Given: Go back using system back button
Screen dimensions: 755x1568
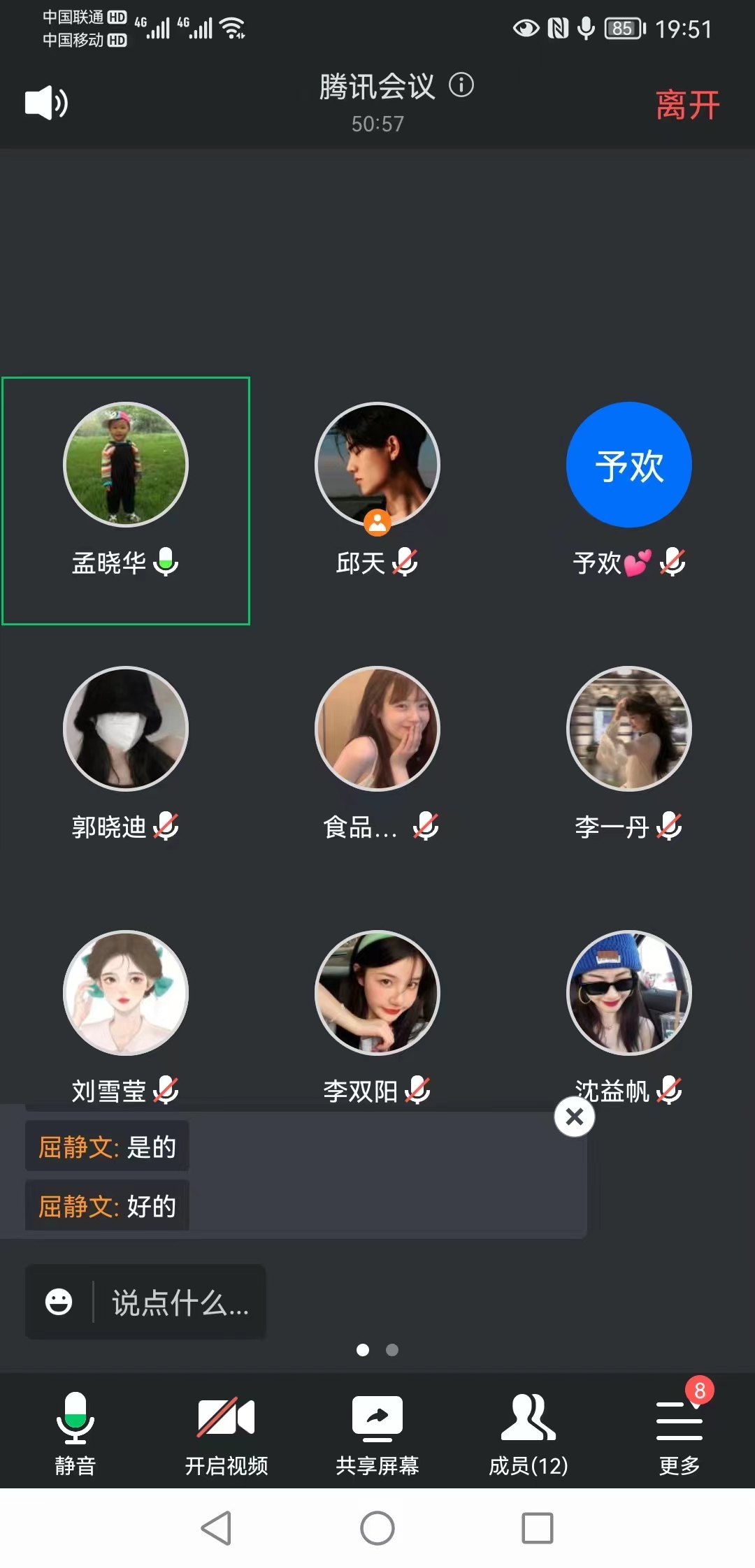Looking at the screenshot, I should point(217,1528).
